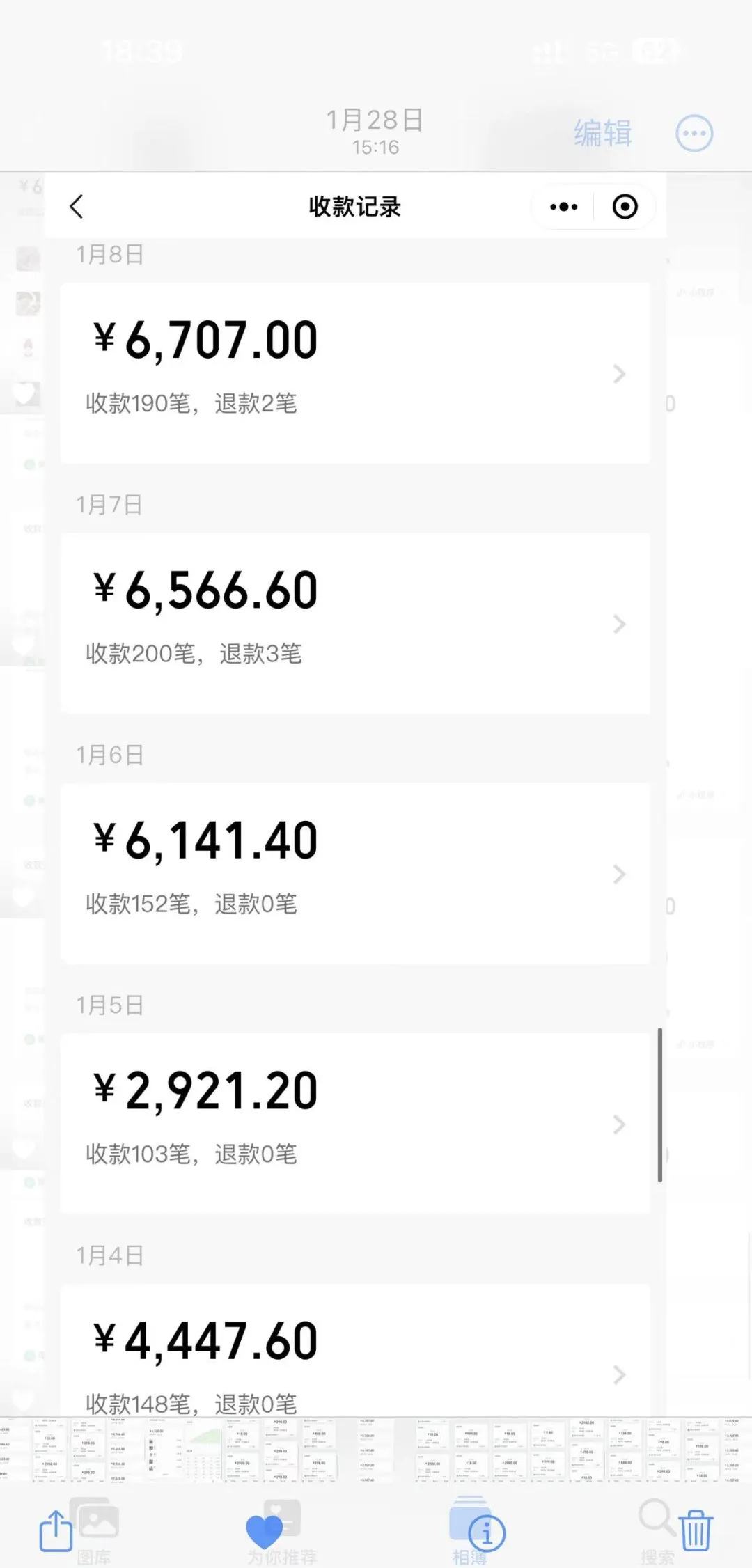The height and width of the screenshot is (1568, 752).
Task: Tap the back arrow in 收款记录 header
Action: tap(77, 207)
